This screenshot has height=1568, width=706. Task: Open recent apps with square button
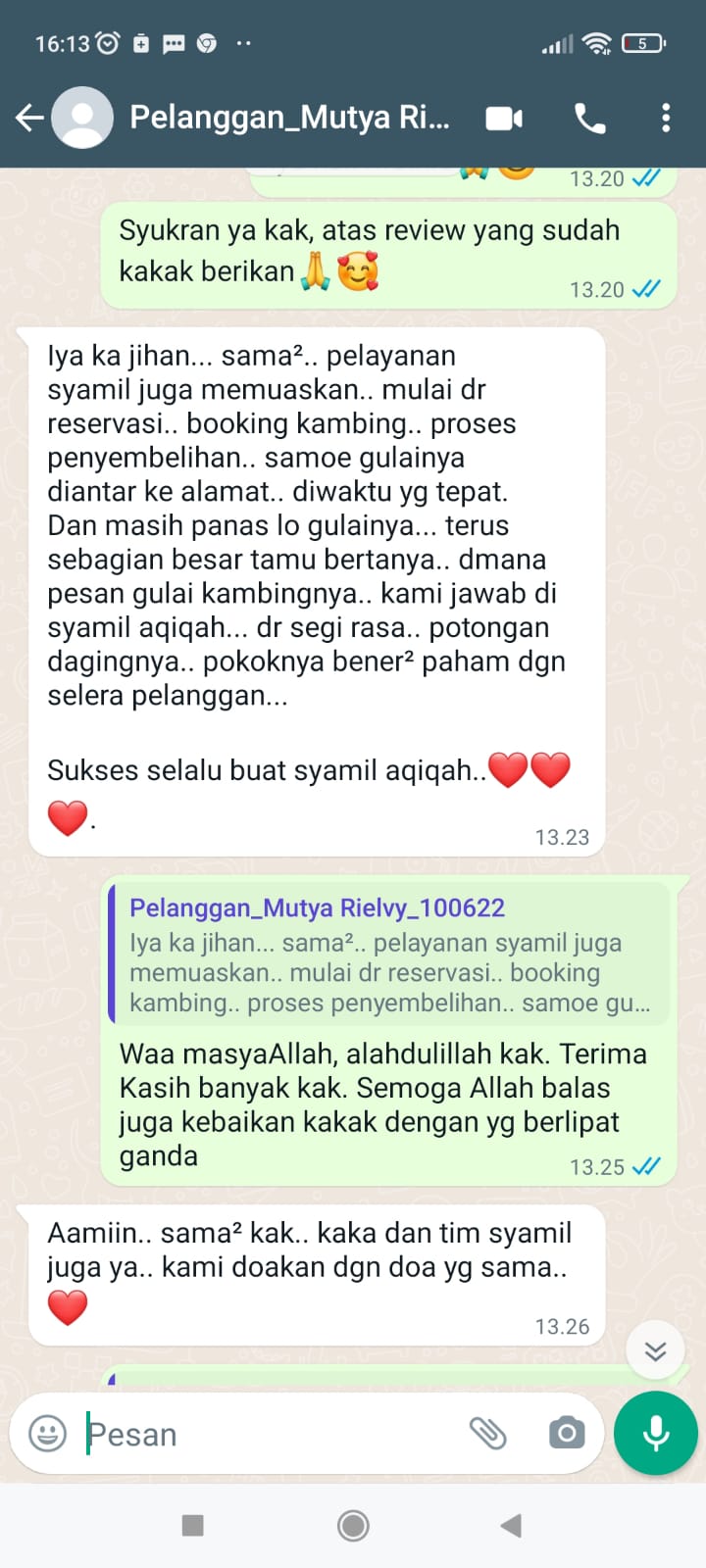coord(193,1525)
